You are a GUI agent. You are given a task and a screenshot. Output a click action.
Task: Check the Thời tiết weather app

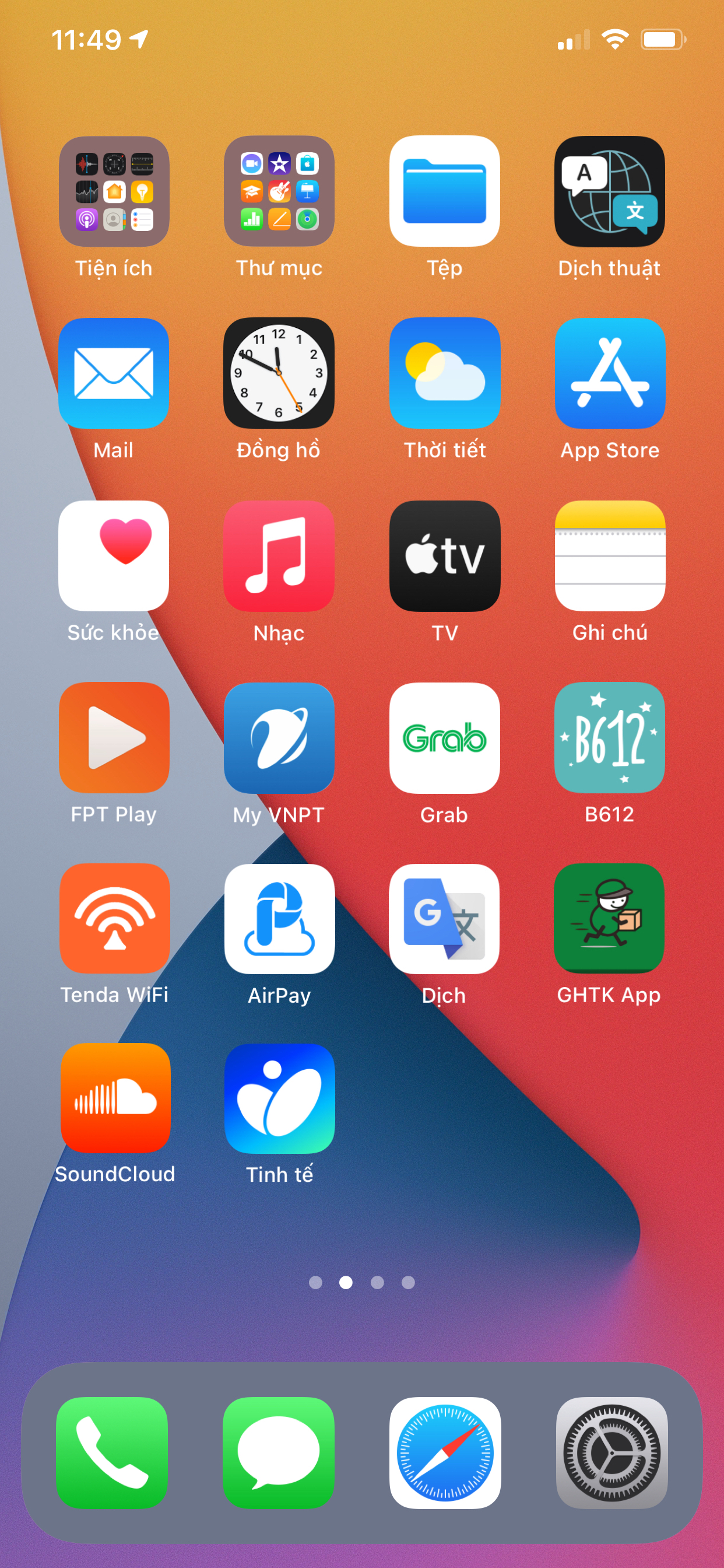445,373
